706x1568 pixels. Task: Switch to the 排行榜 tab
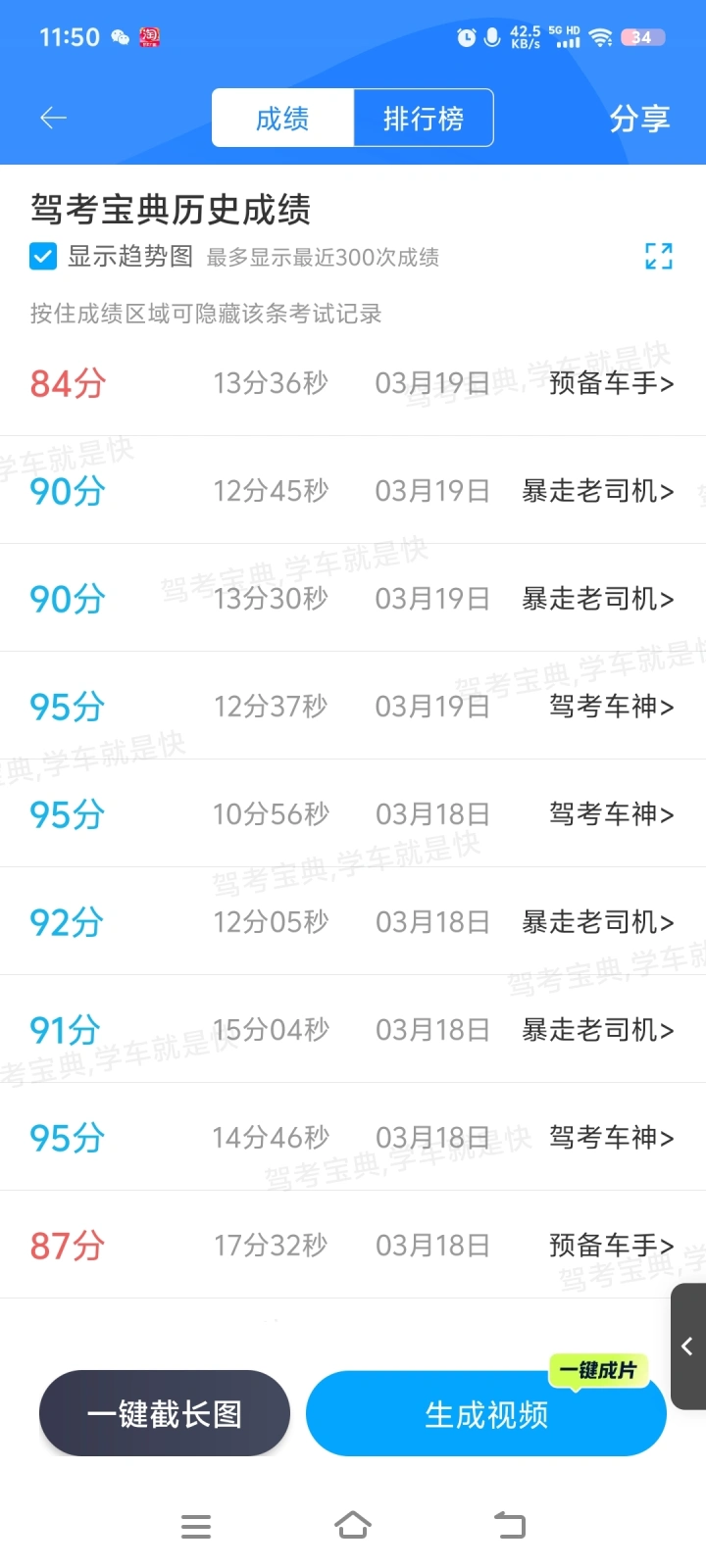(x=423, y=119)
